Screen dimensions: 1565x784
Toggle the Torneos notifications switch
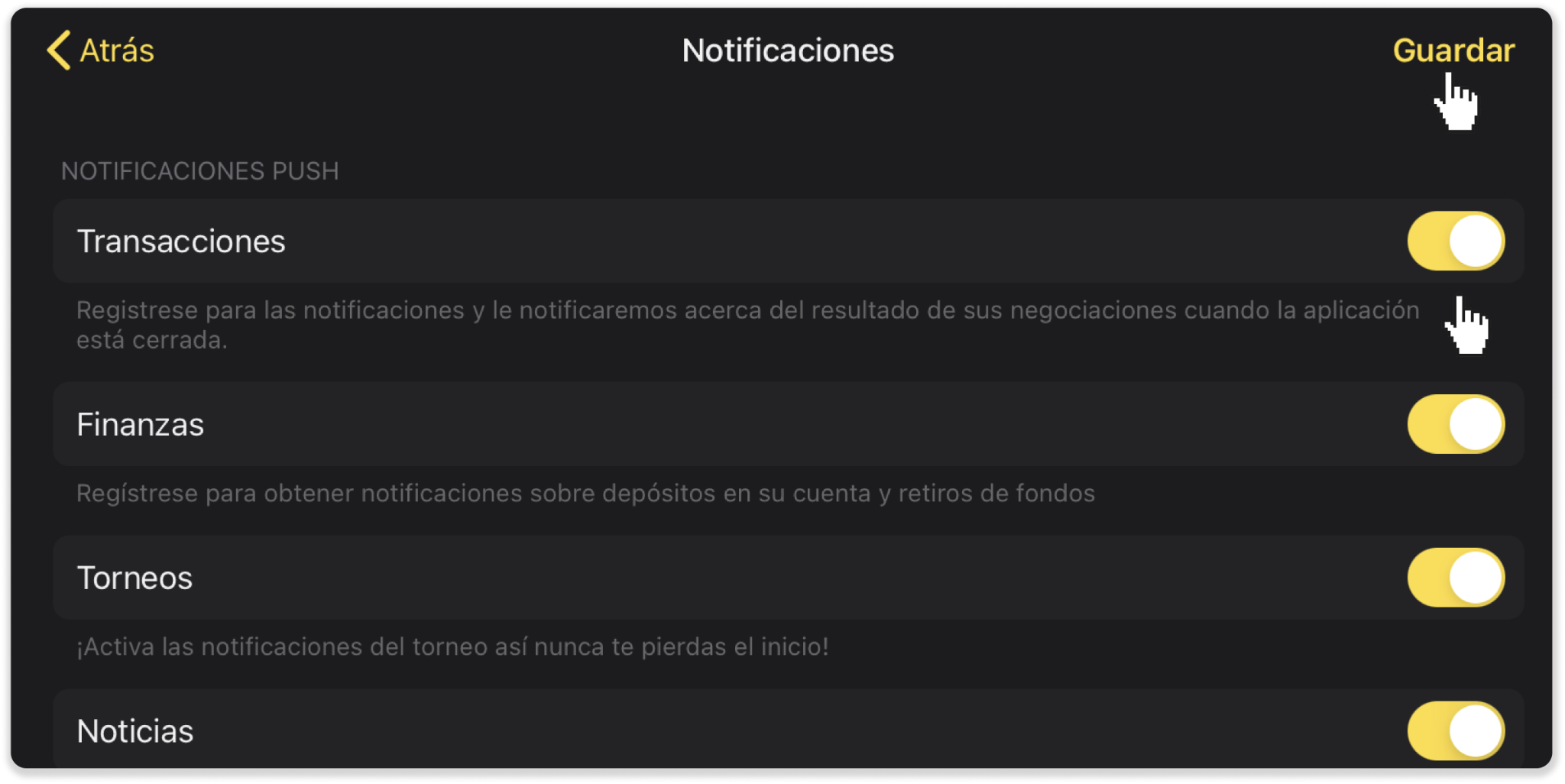point(1456,578)
